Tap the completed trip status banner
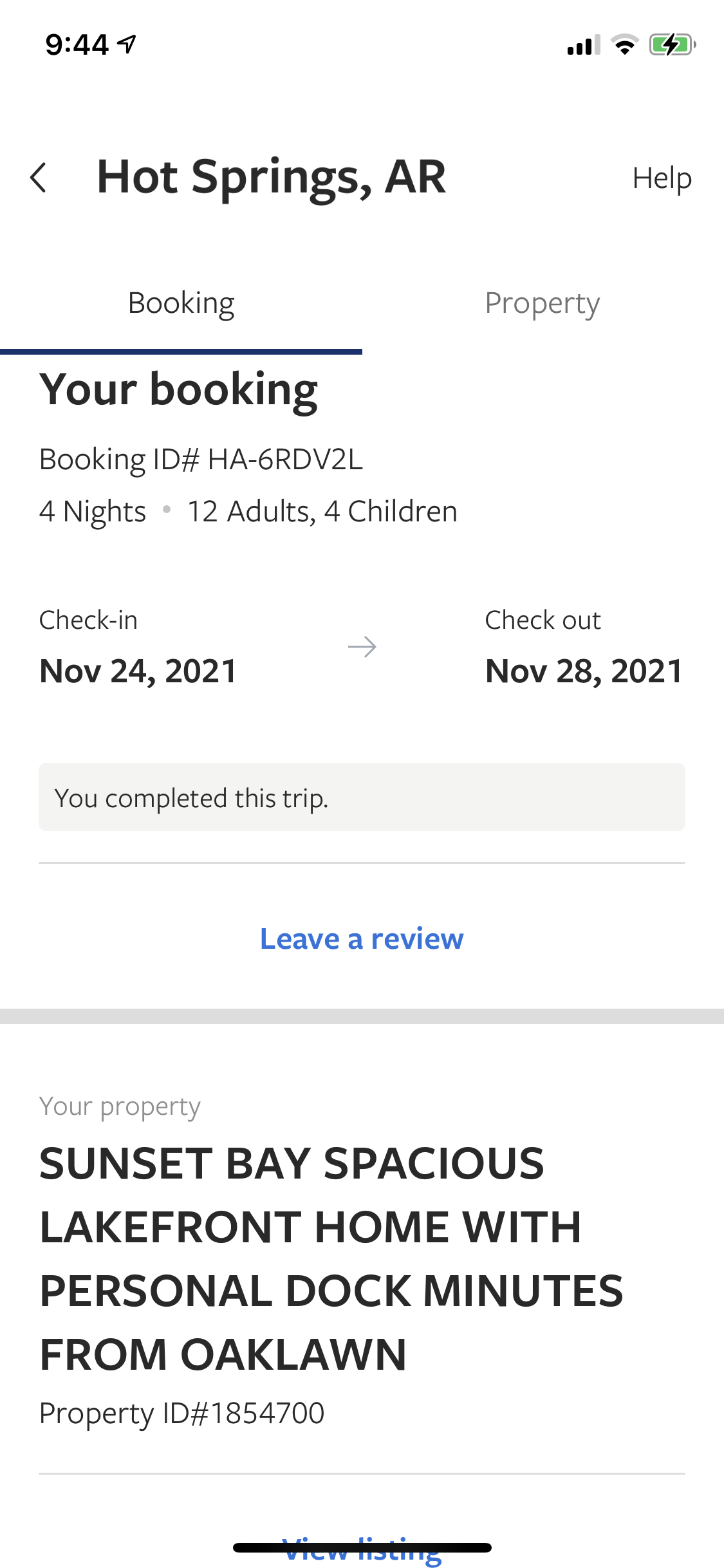Viewport: 724px width, 1568px height. [362, 797]
